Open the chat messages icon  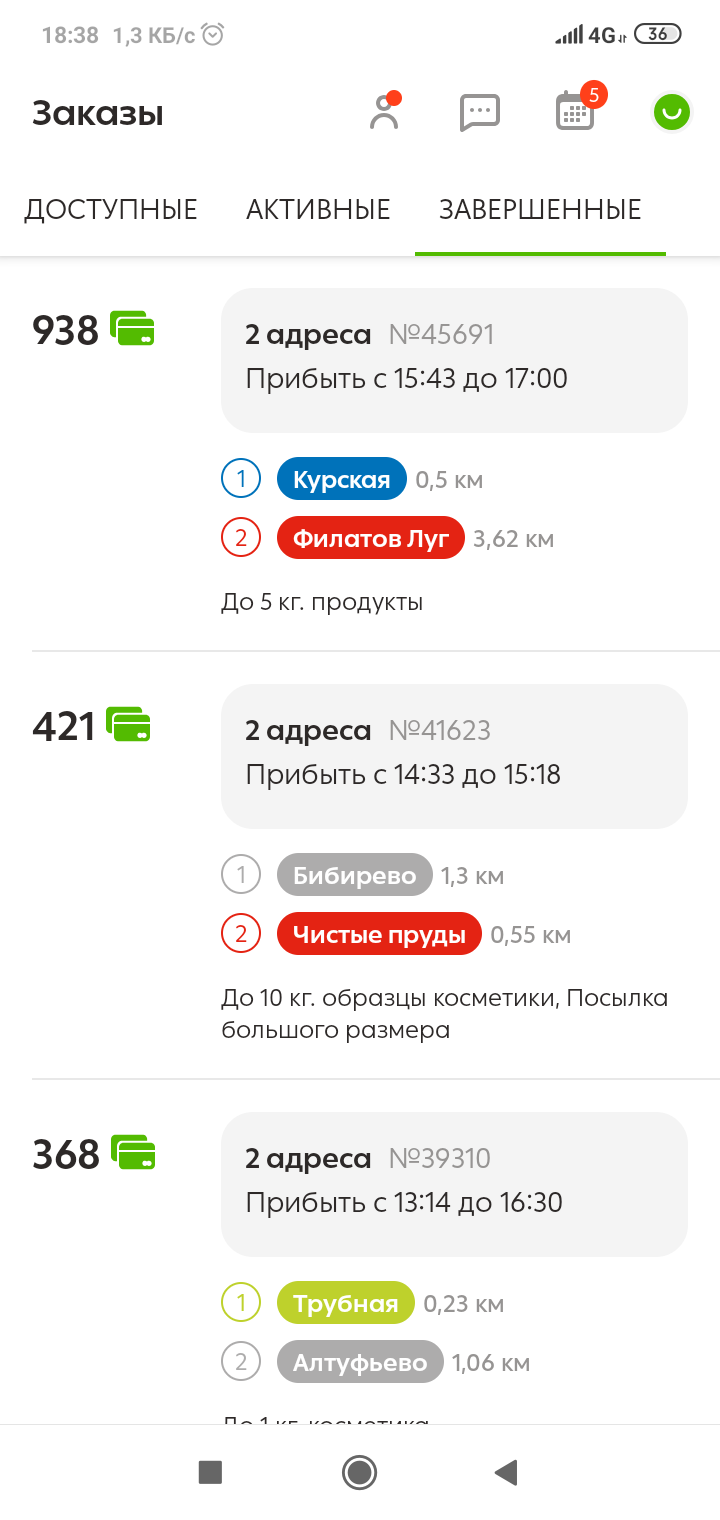pos(479,112)
